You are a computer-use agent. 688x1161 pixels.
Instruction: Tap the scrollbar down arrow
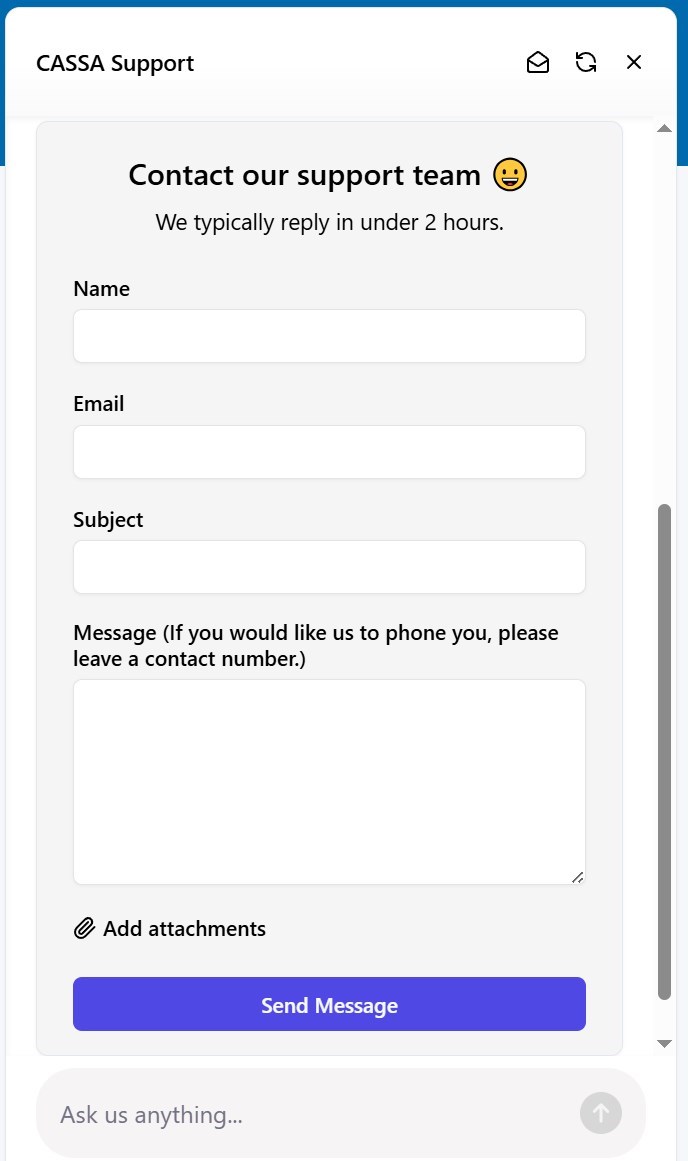point(664,1043)
